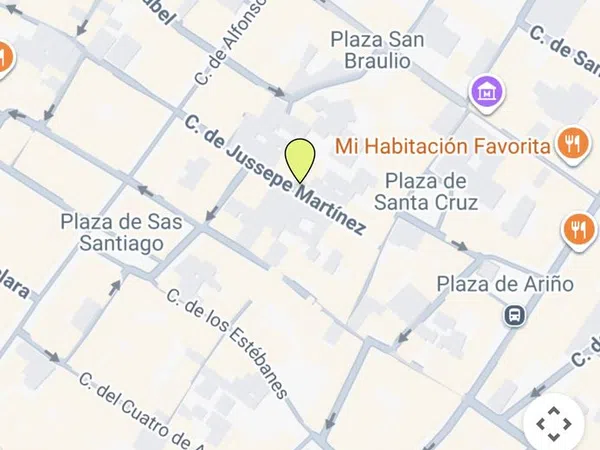Open Mi Habitación Favorita restaurant marker
Screen dimensions: 600x450
point(571,145)
